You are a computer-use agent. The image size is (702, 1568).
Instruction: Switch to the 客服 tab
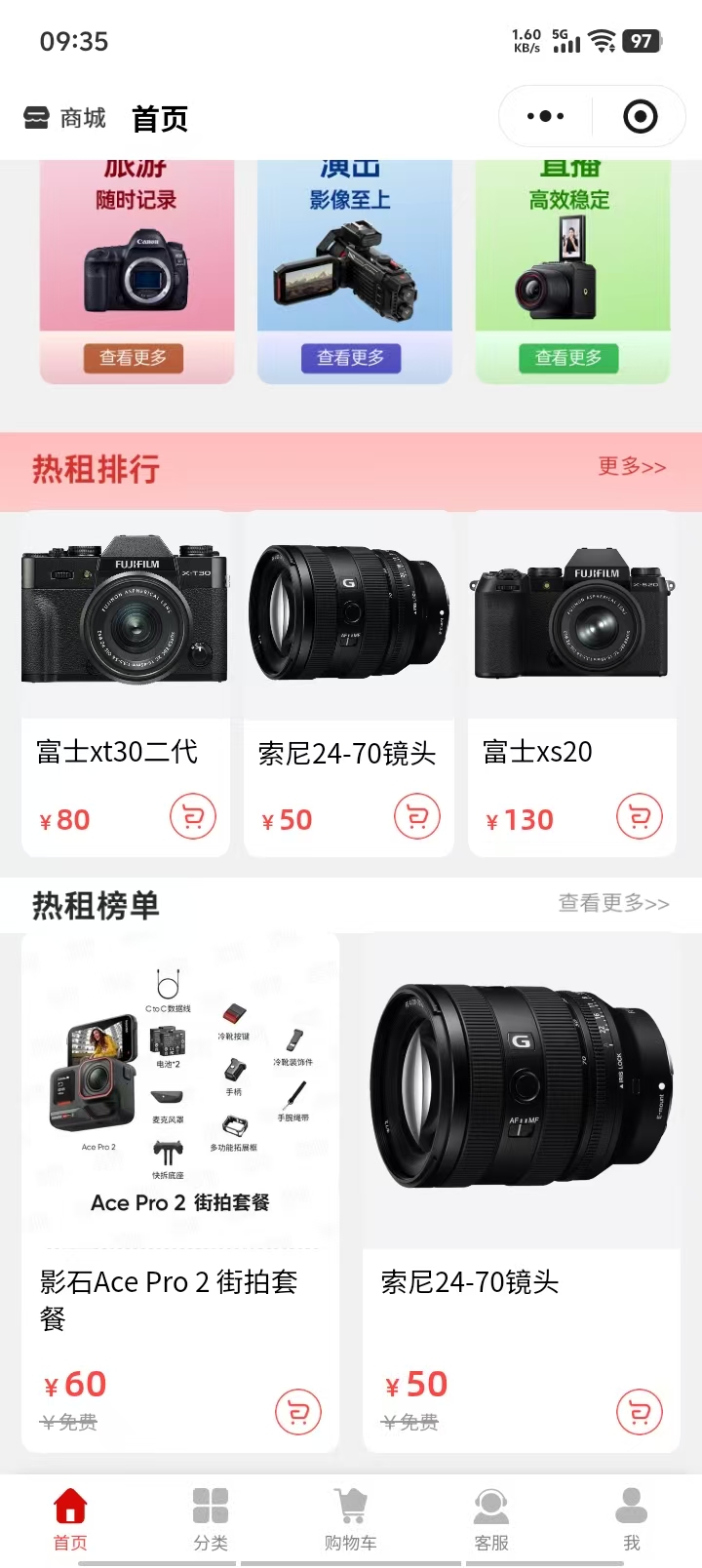491,1518
